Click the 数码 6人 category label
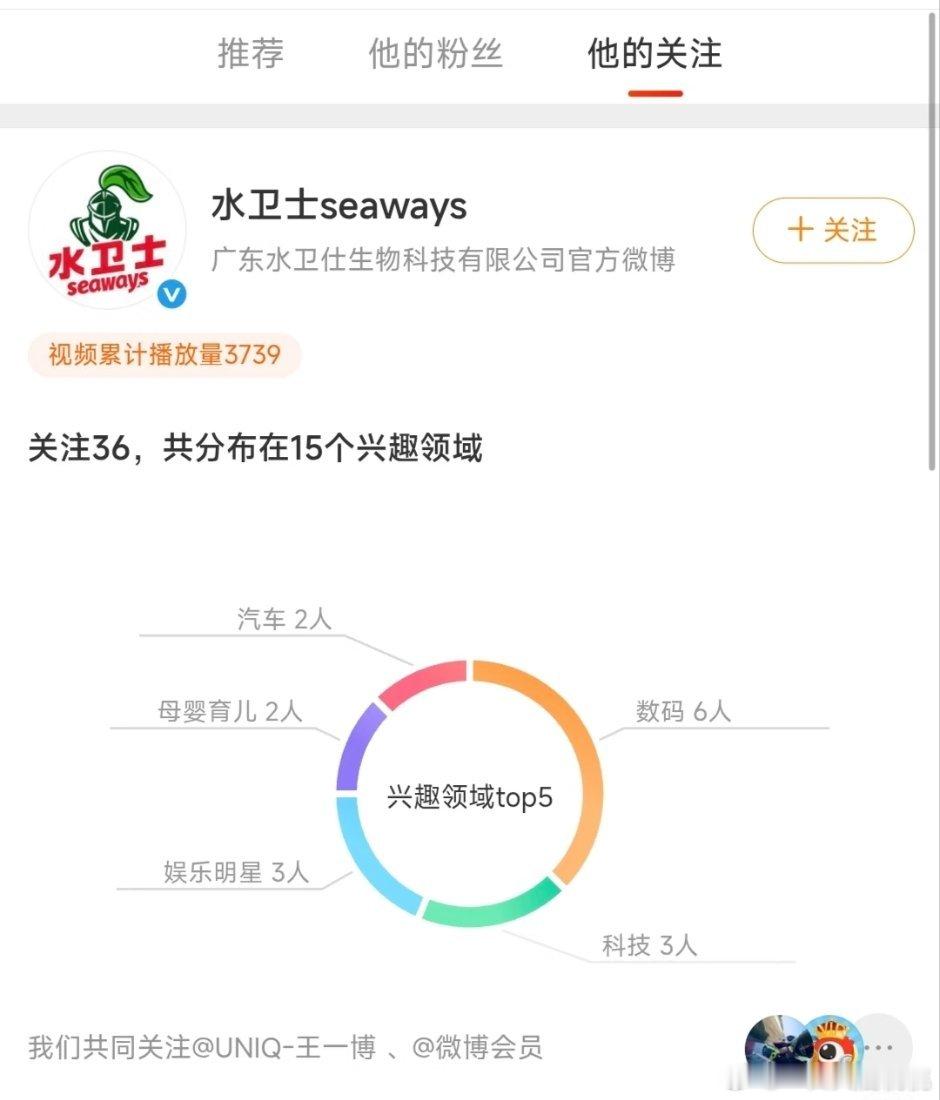 684,712
